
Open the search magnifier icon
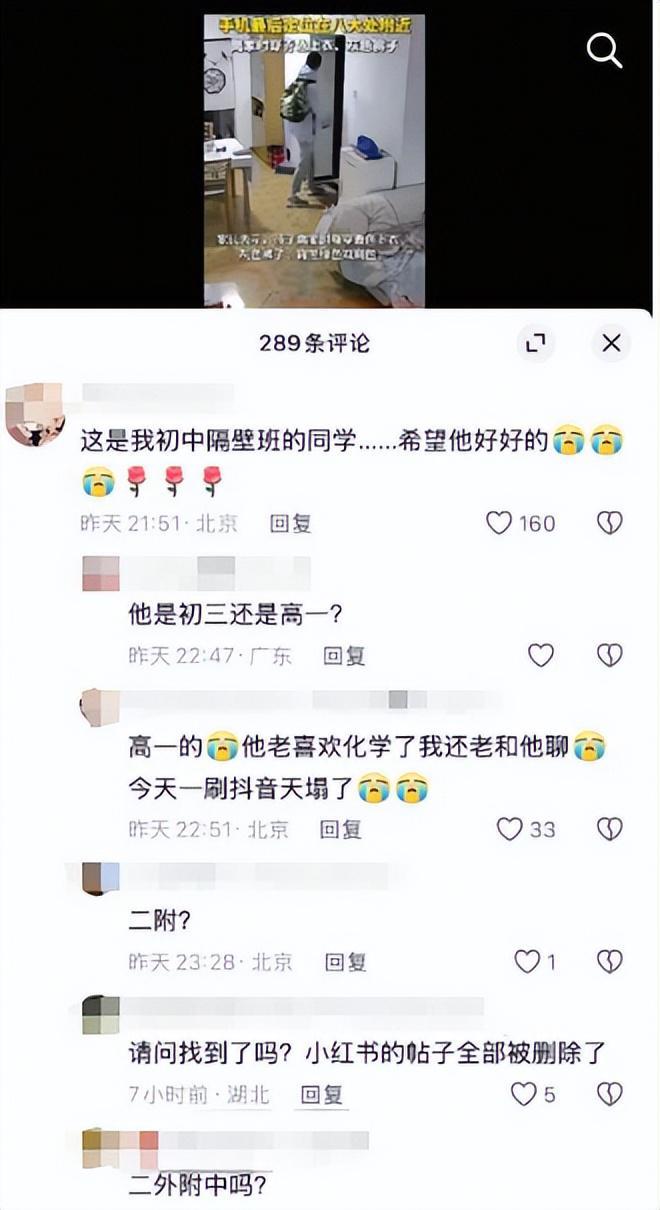click(604, 49)
